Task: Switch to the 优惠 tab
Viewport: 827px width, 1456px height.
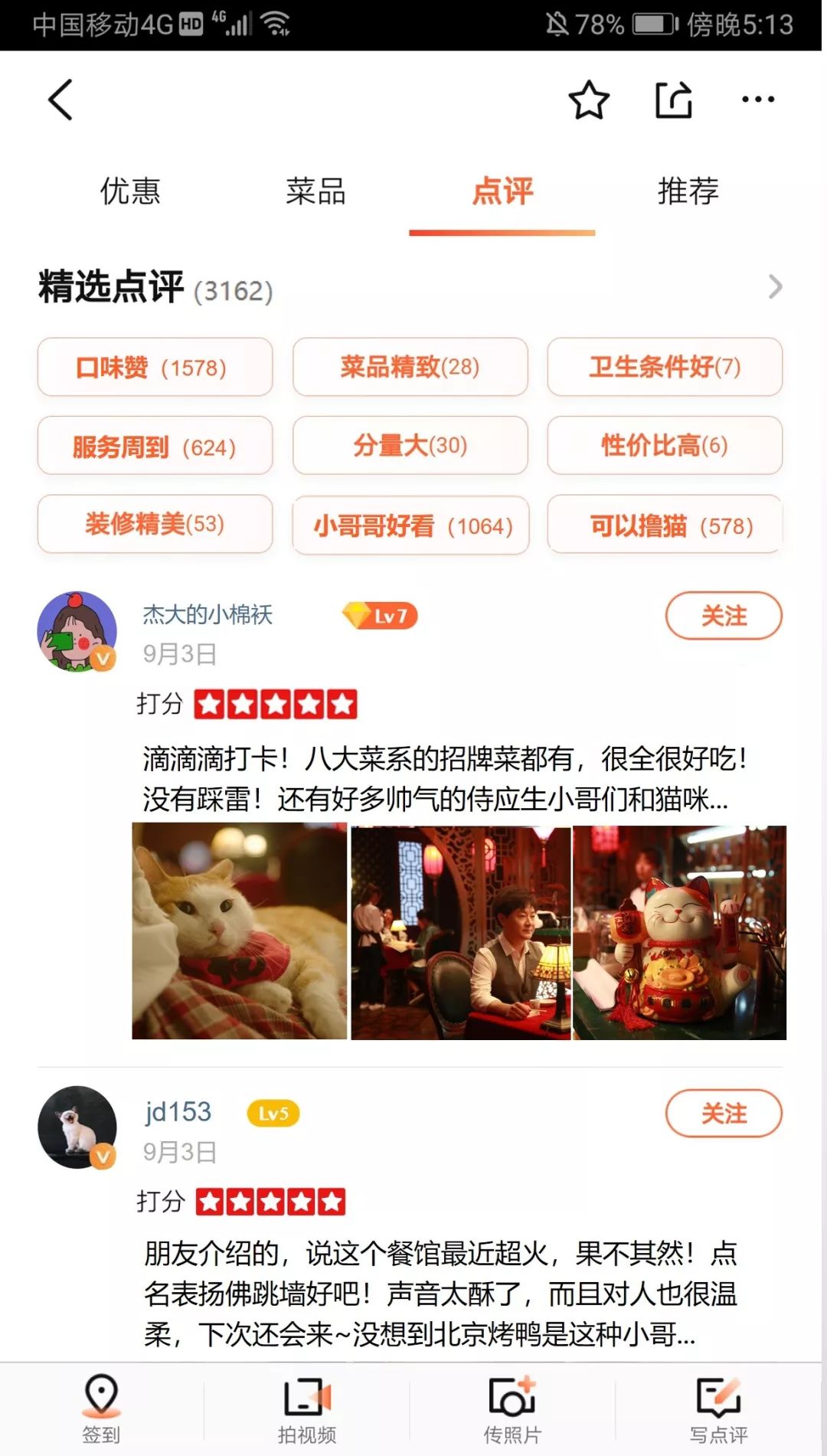Action: click(131, 191)
